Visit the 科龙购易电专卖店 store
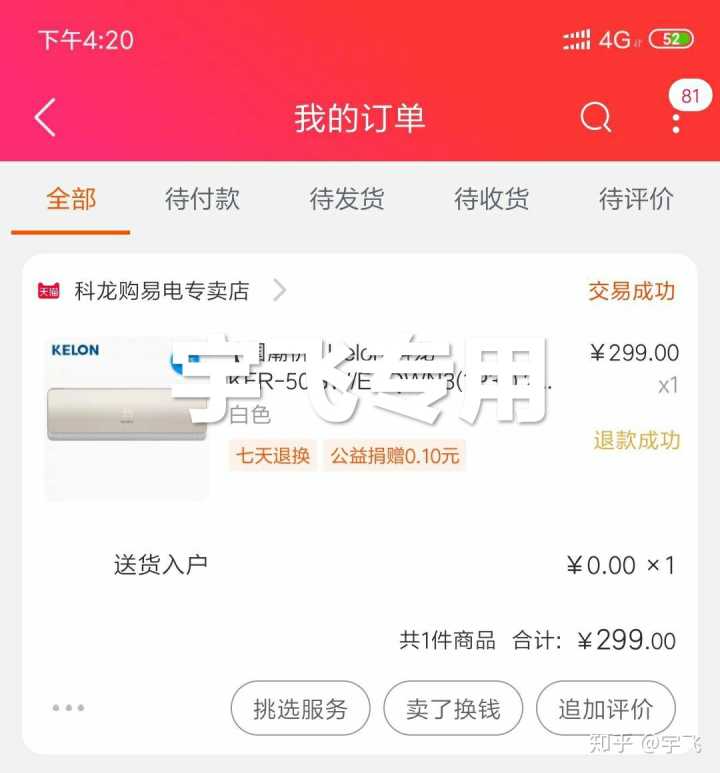The height and width of the screenshot is (773, 720). point(162,291)
